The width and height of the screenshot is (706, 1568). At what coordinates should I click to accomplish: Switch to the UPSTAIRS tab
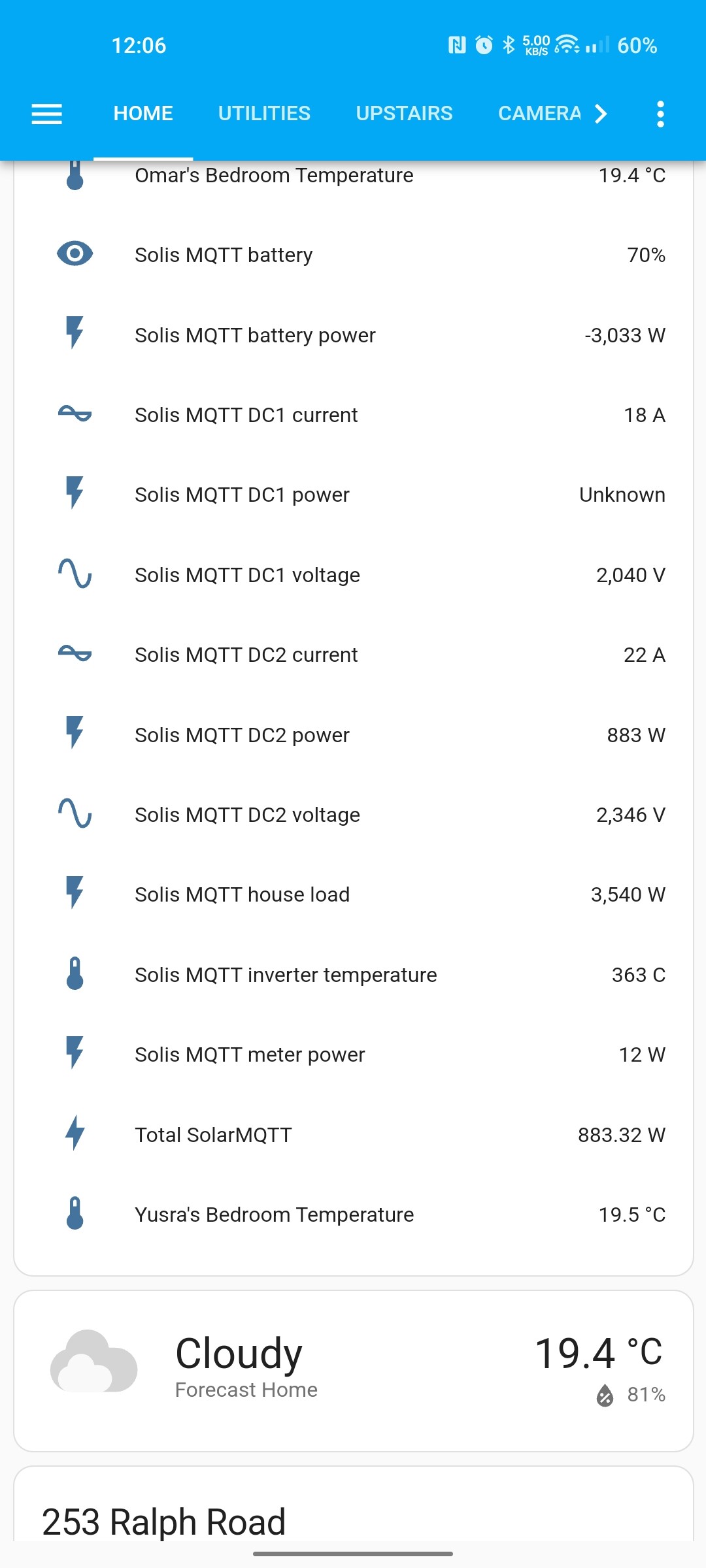click(403, 113)
